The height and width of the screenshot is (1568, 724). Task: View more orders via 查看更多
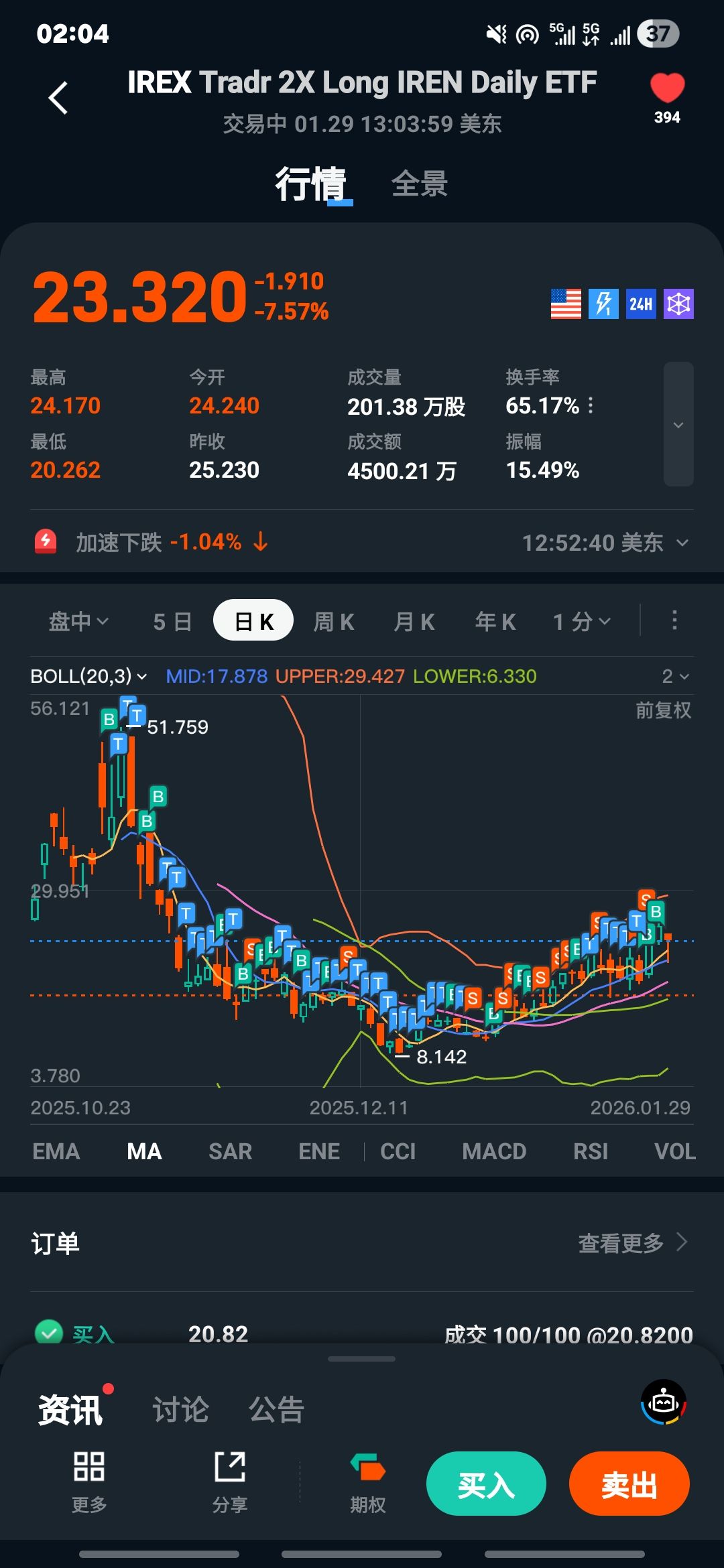click(632, 1243)
